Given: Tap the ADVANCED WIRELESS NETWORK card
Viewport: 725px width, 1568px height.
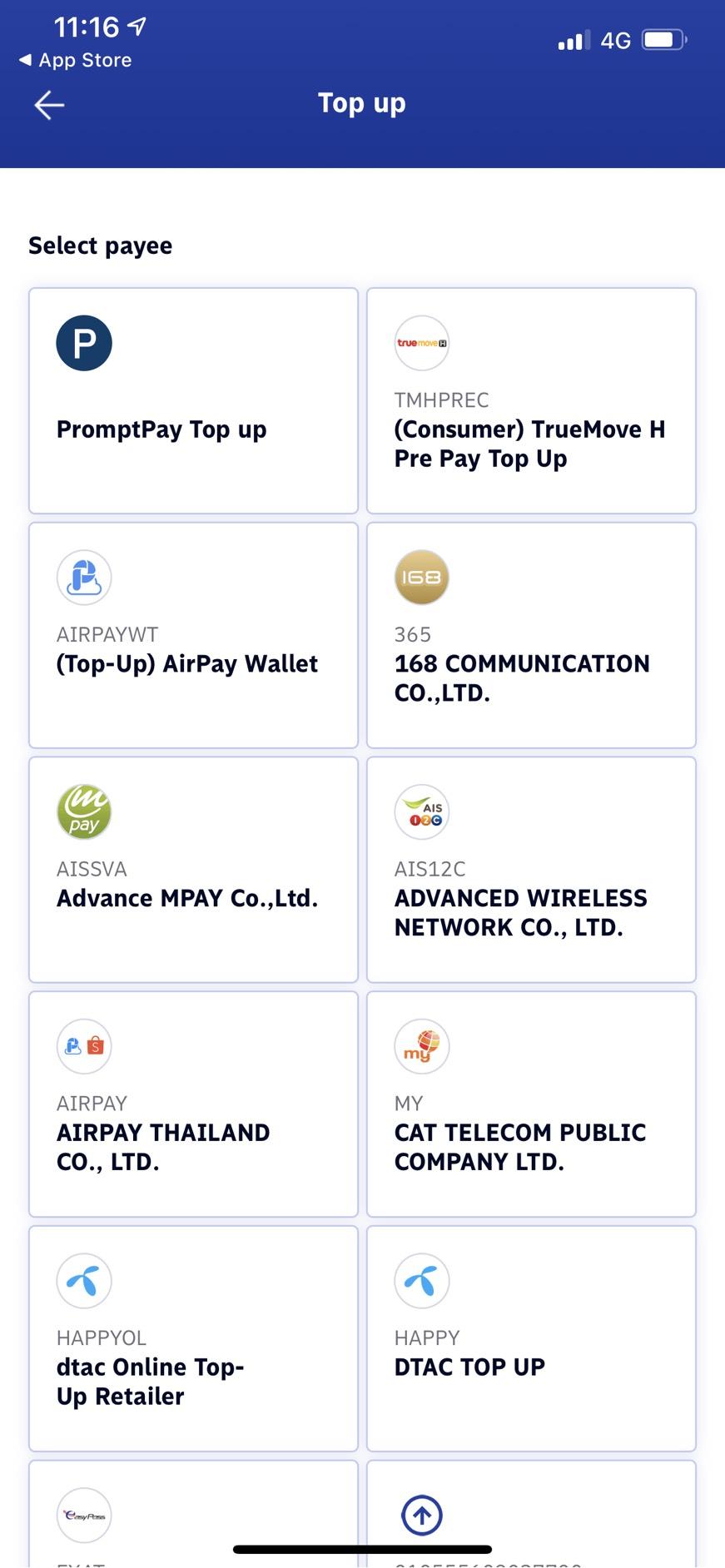Looking at the screenshot, I should (x=531, y=870).
